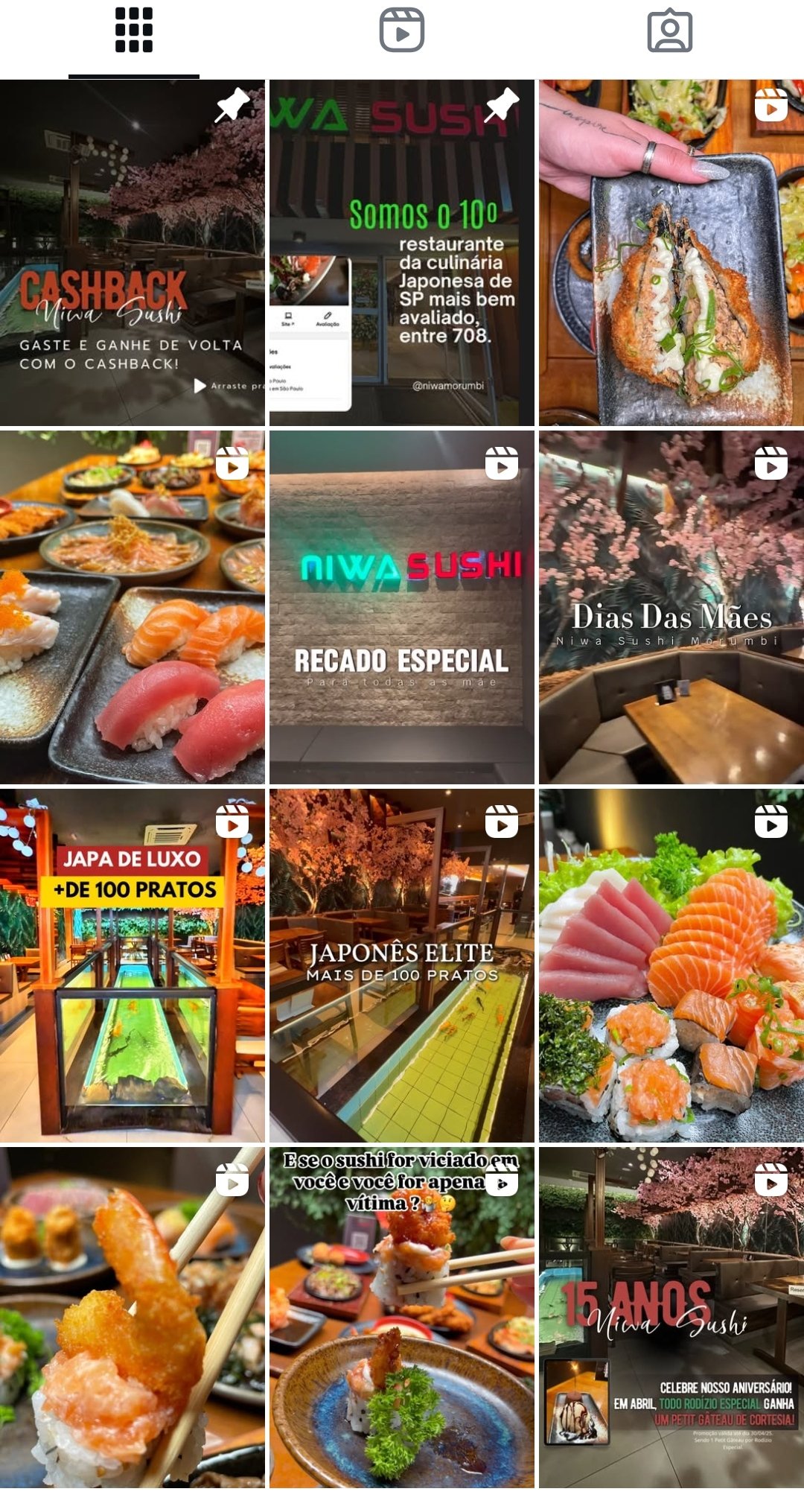Screen dimensions: 804x1512
Task: Switch to the Reels tab
Action: tap(402, 31)
